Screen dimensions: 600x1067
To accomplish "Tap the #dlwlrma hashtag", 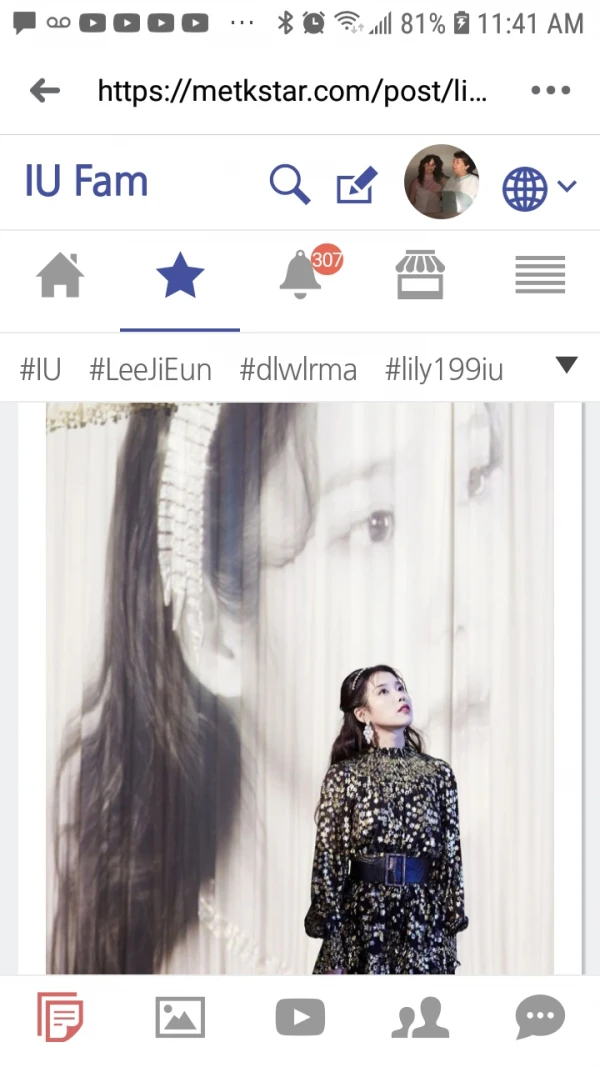I will (298, 370).
